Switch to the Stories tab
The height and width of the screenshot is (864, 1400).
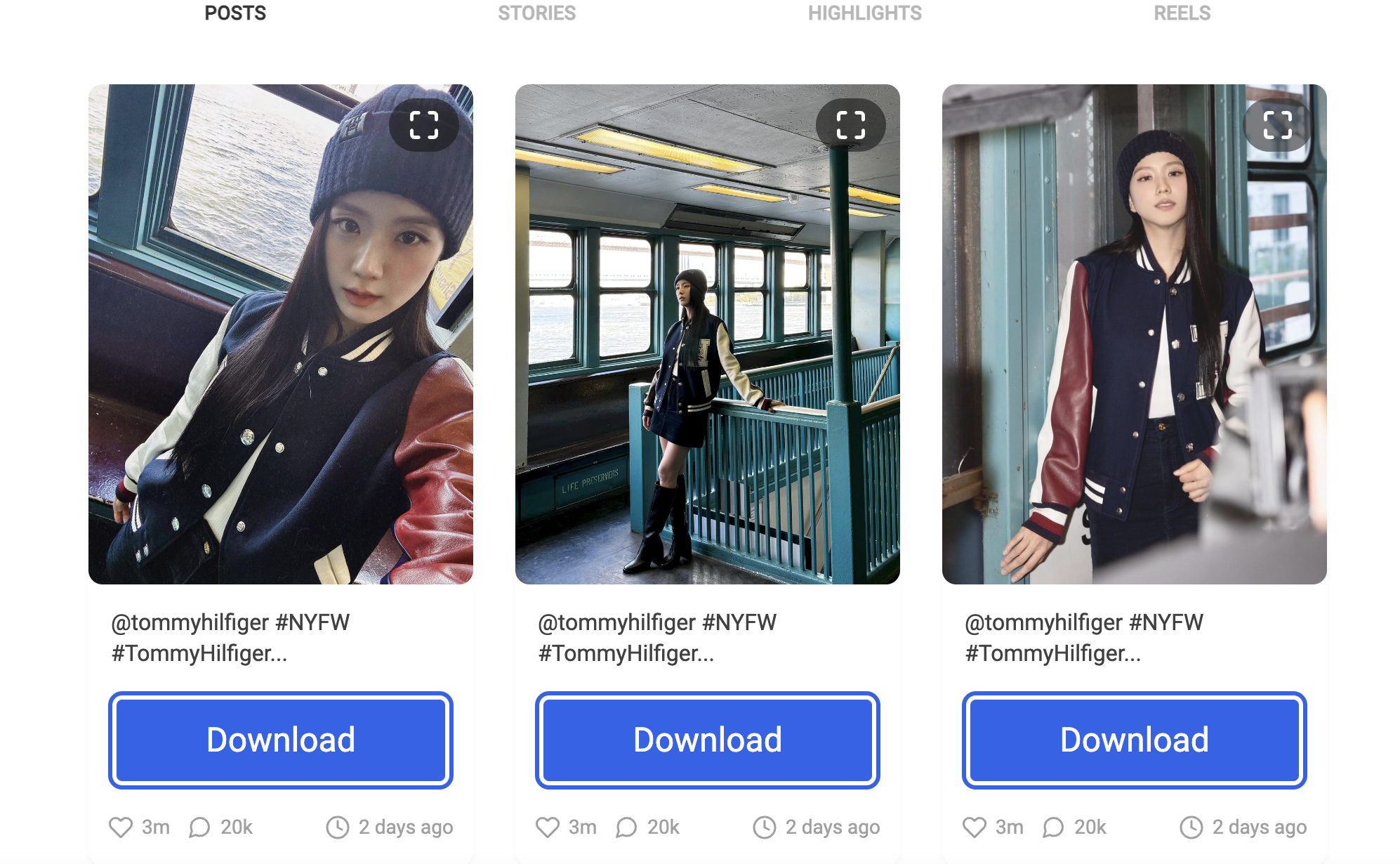(x=536, y=13)
